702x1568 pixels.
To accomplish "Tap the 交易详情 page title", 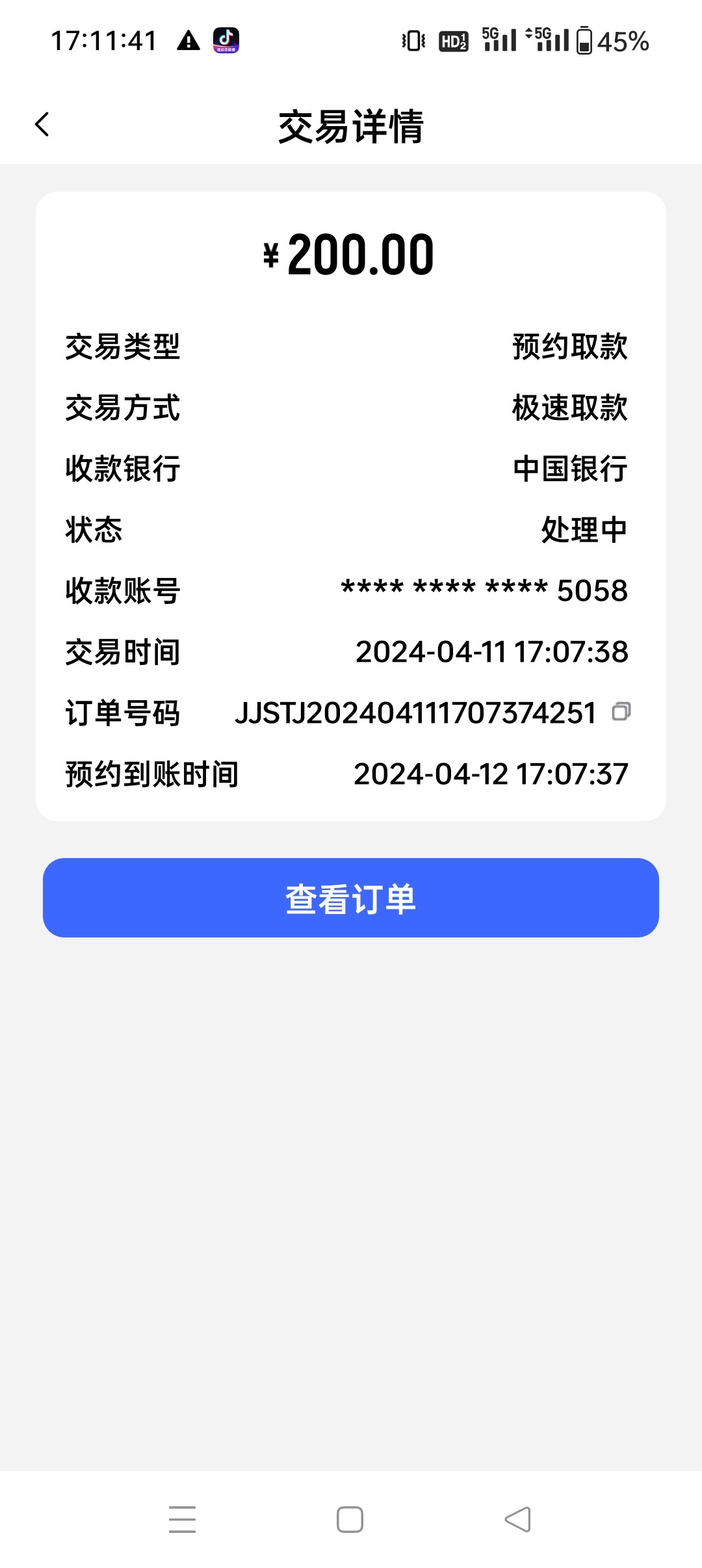I will point(351,127).
